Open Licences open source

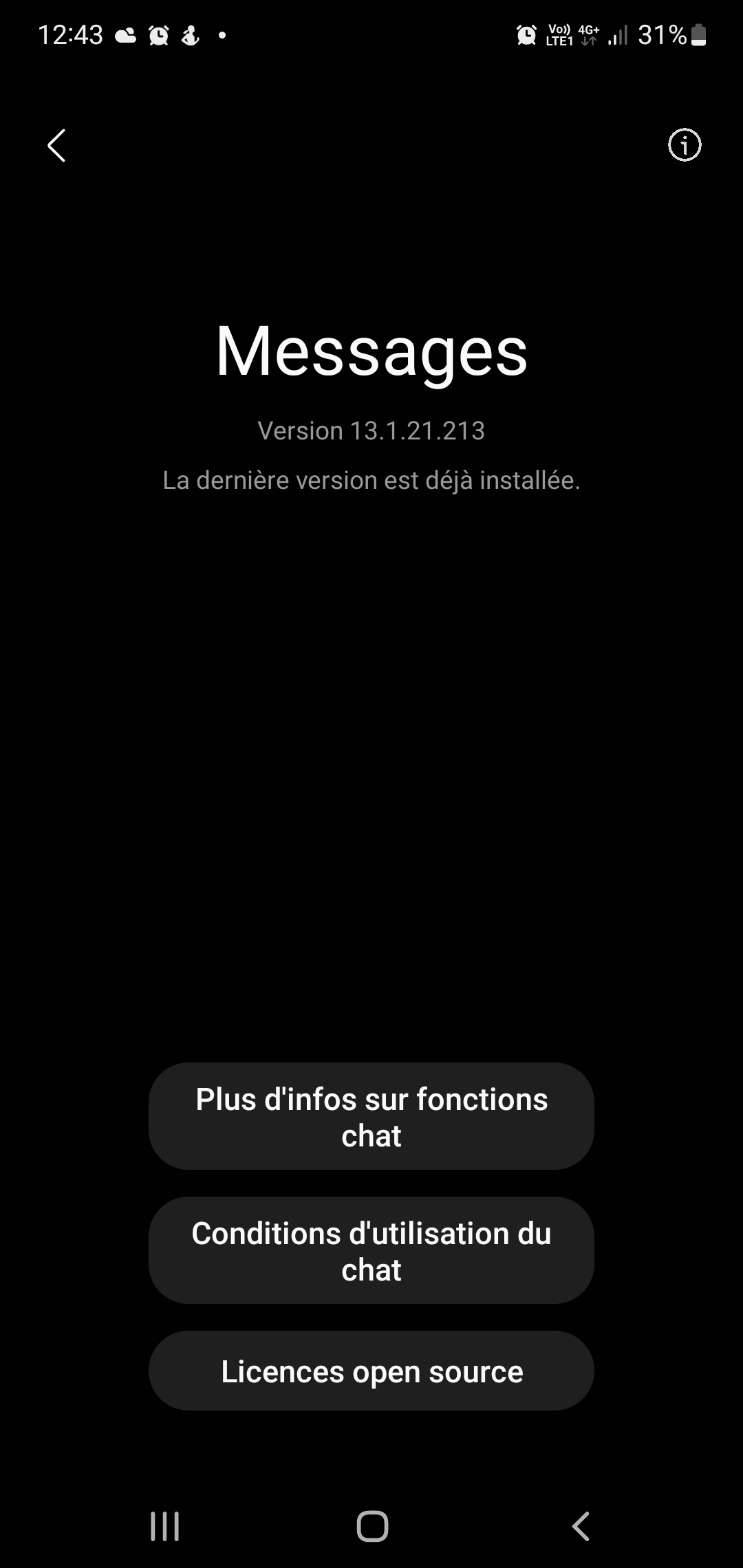tap(371, 1371)
